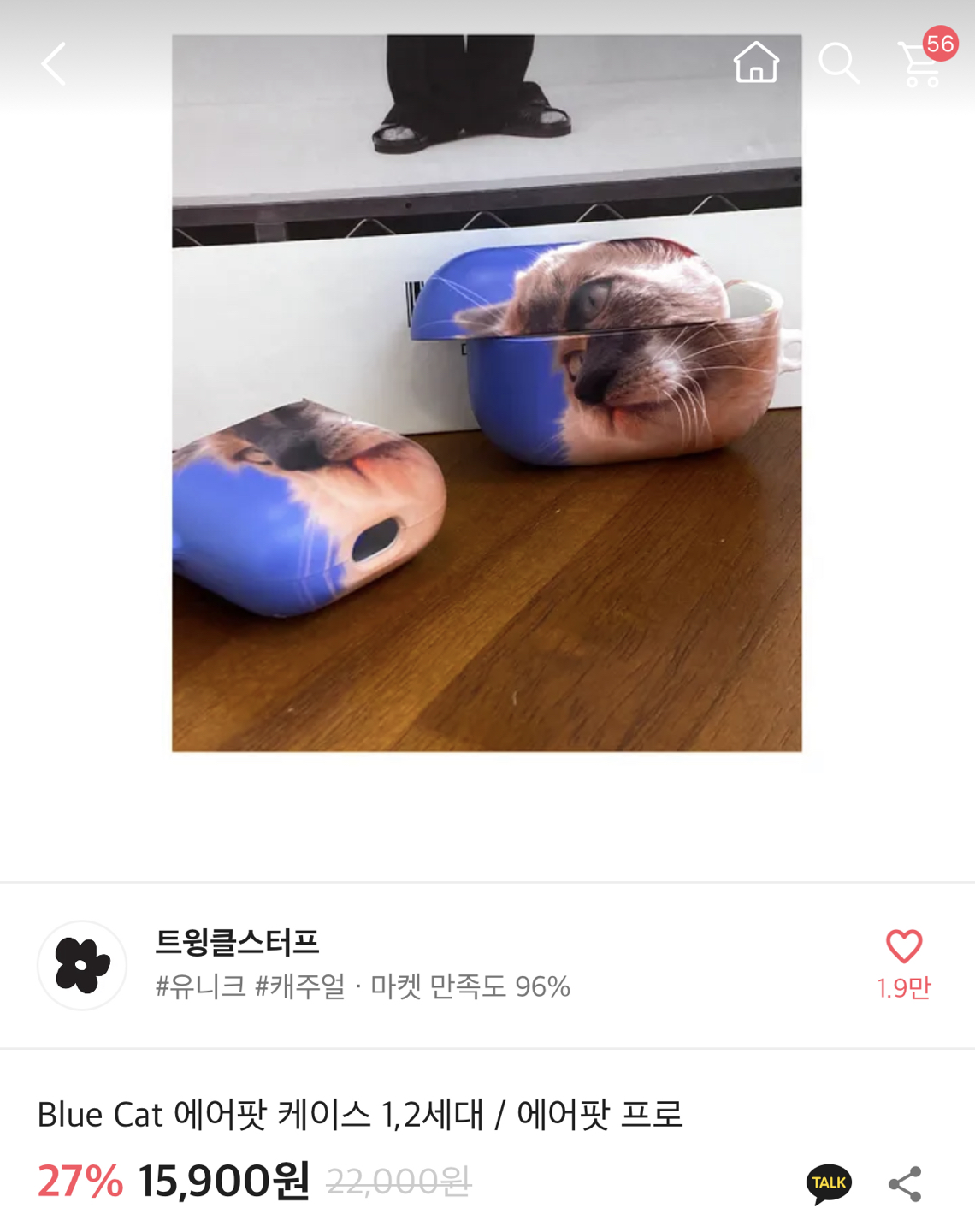Open the home icon
The height and width of the screenshot is (1232, 975).
[756, 63]
